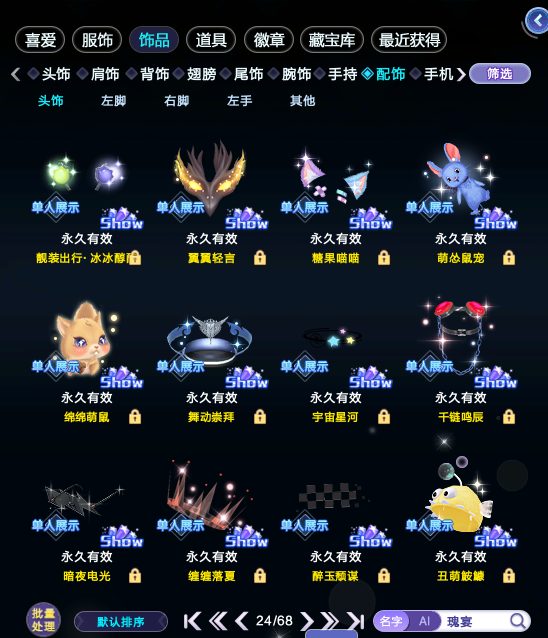Open the 最近获得 tab
The width and height of the screenshot is (548, 638).
point(409,40)
